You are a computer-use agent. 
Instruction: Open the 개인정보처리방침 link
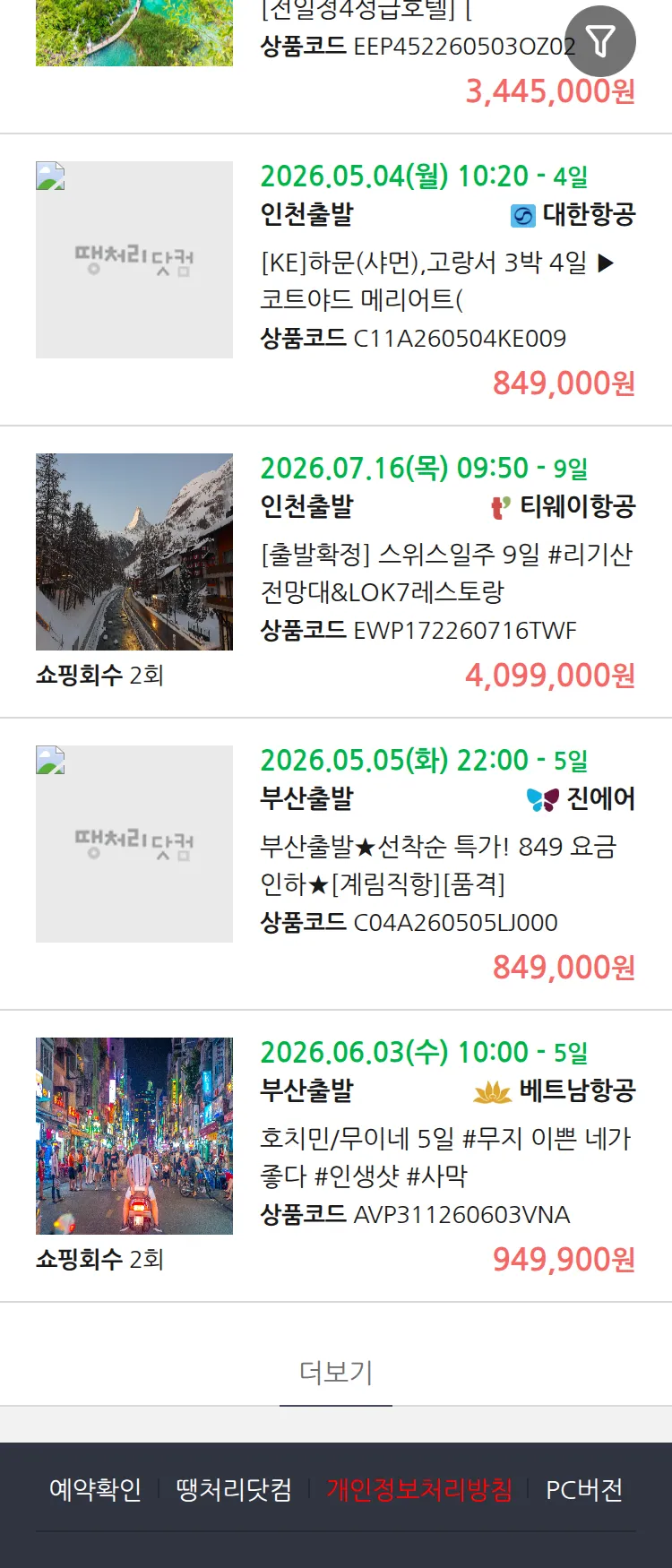tap(419, 1490)
